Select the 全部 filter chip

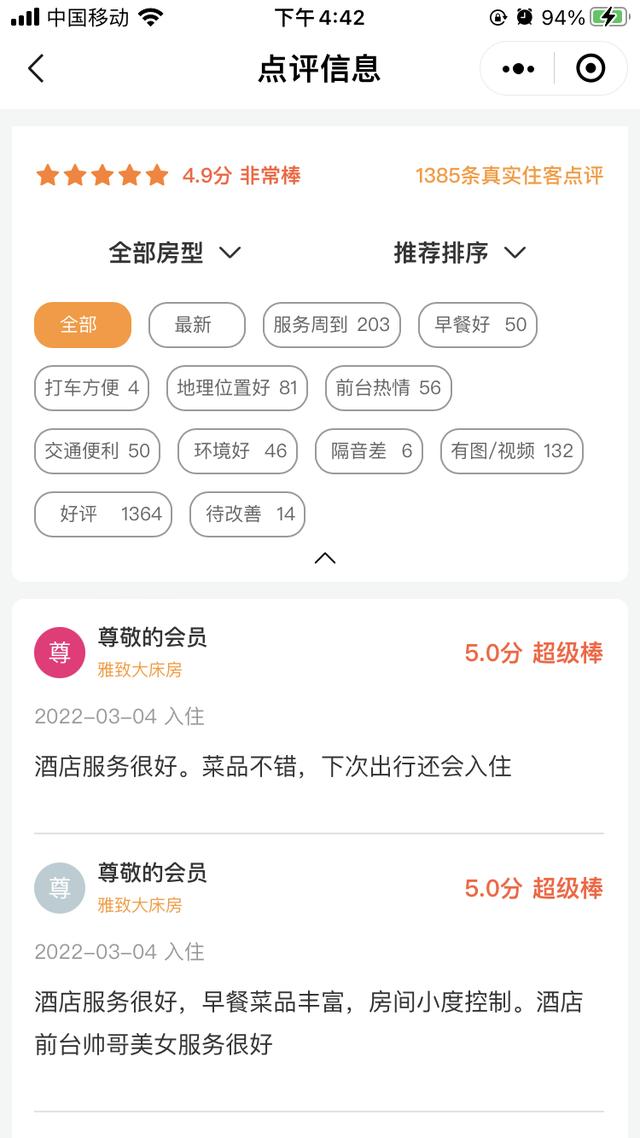(83, 324)
